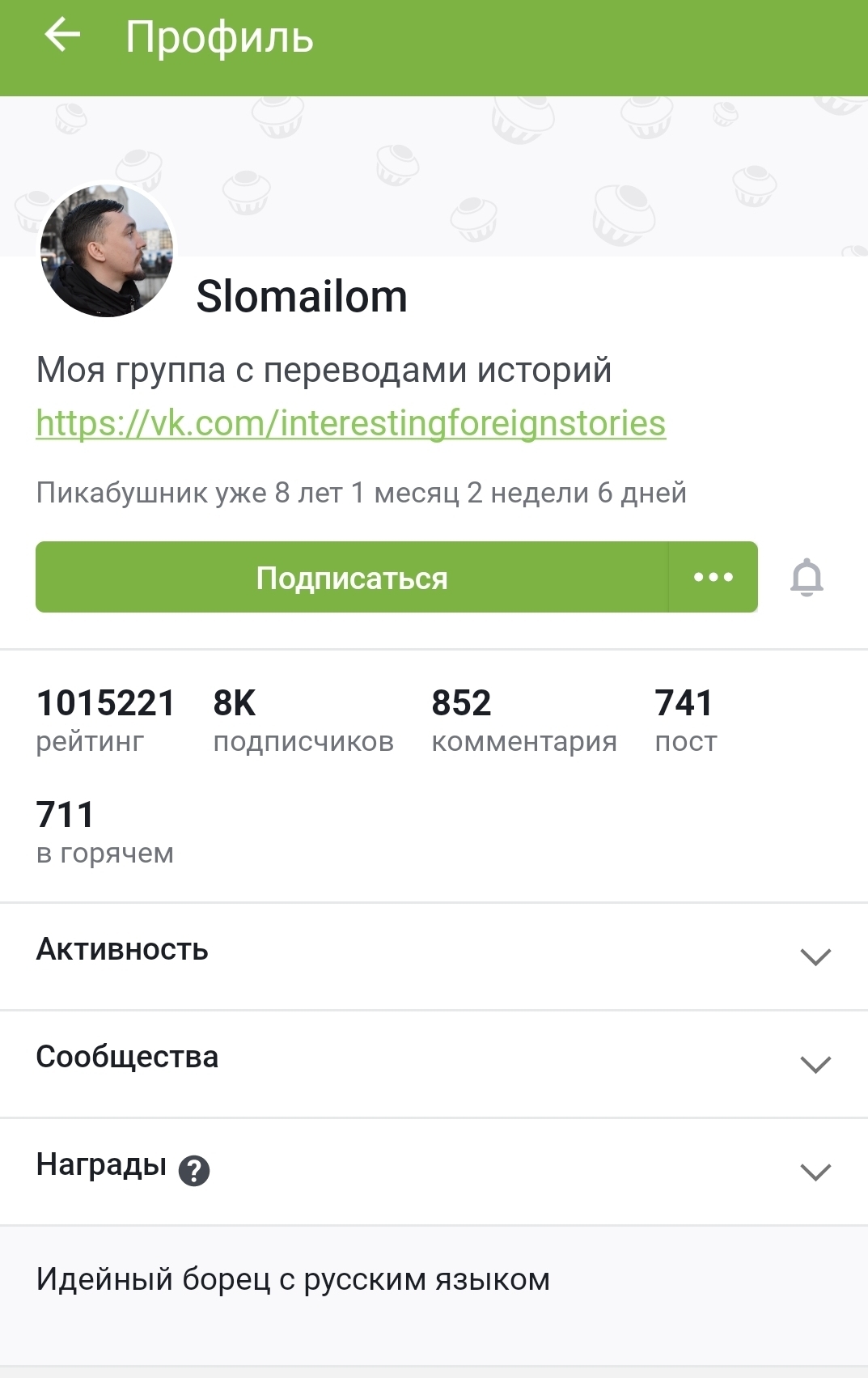
Task: Go back using the top-left arrow
Action: tap(62, 36)
